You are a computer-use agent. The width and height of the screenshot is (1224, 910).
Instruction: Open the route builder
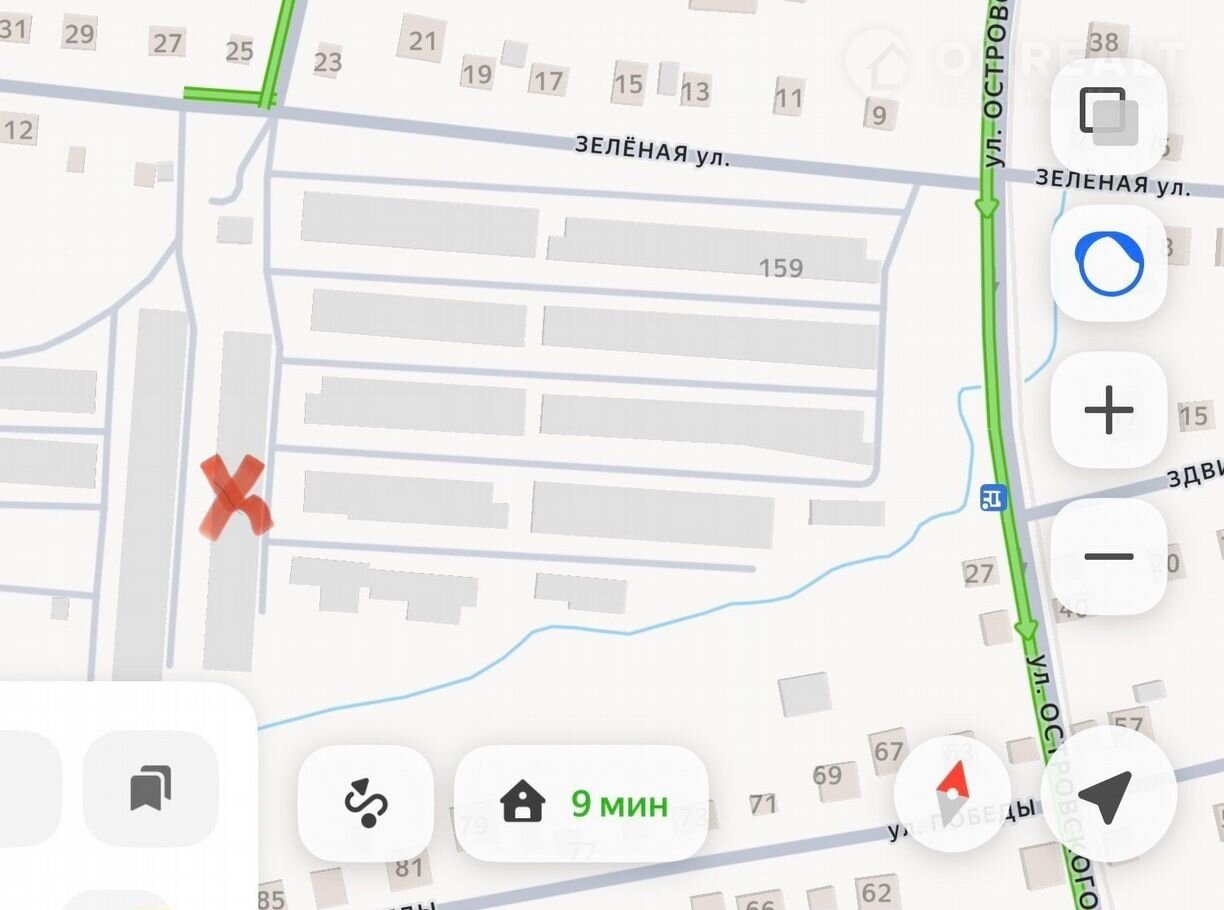[x=366, y=803]
